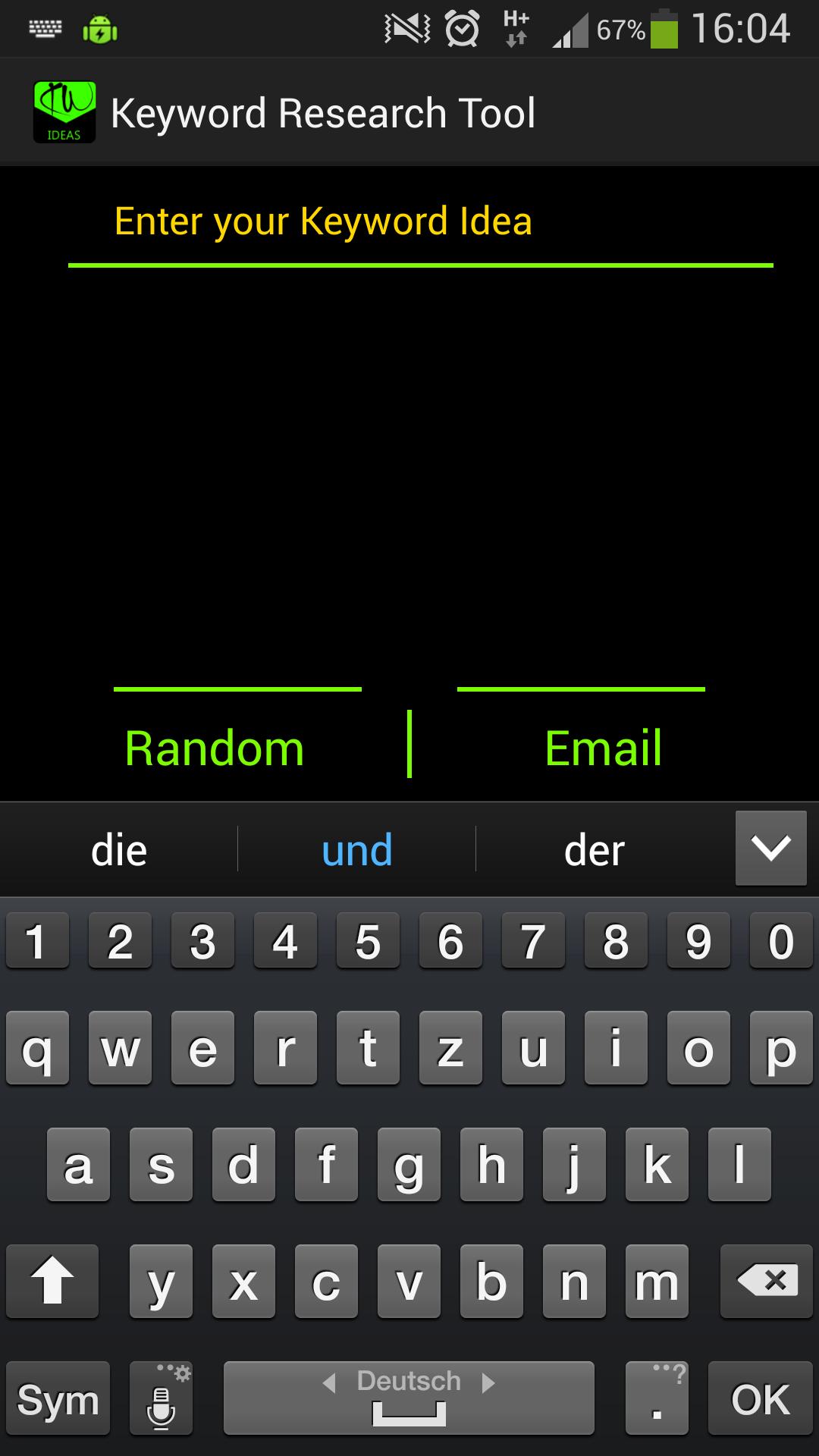The image size is (819, 1456).
Task: Tap the Email button
Action: [603, 748]
